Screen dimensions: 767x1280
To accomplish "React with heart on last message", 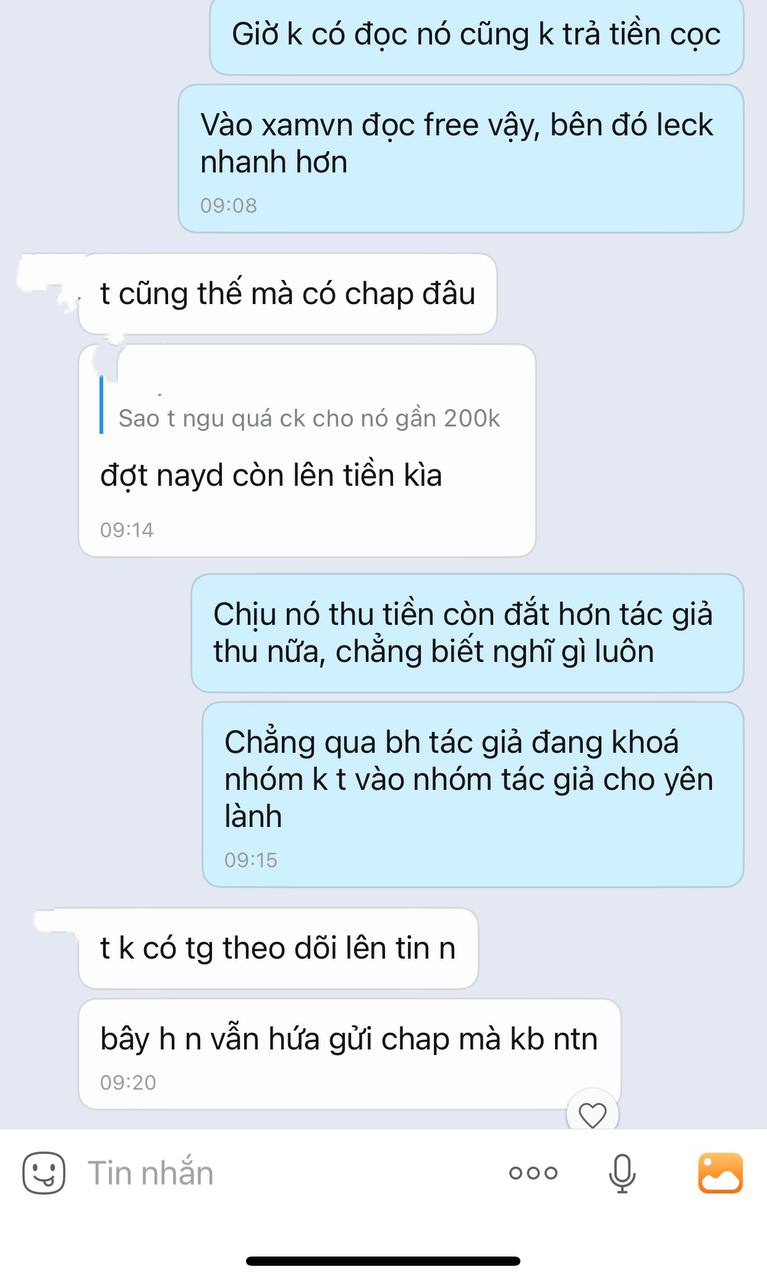I will (x=592, y=1115).
